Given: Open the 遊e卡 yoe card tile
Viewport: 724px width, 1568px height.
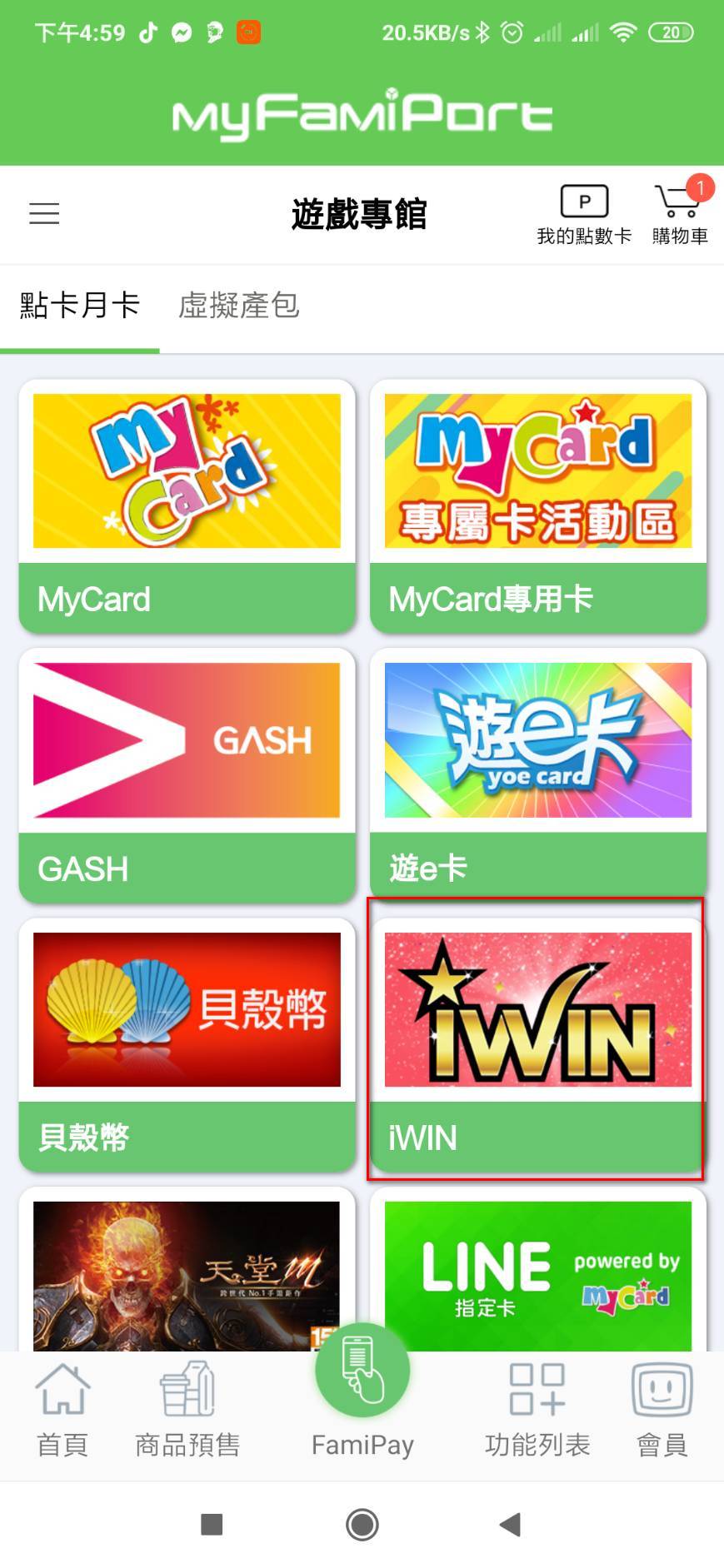Looking at the screenshot, I should [x=538, y=774].
